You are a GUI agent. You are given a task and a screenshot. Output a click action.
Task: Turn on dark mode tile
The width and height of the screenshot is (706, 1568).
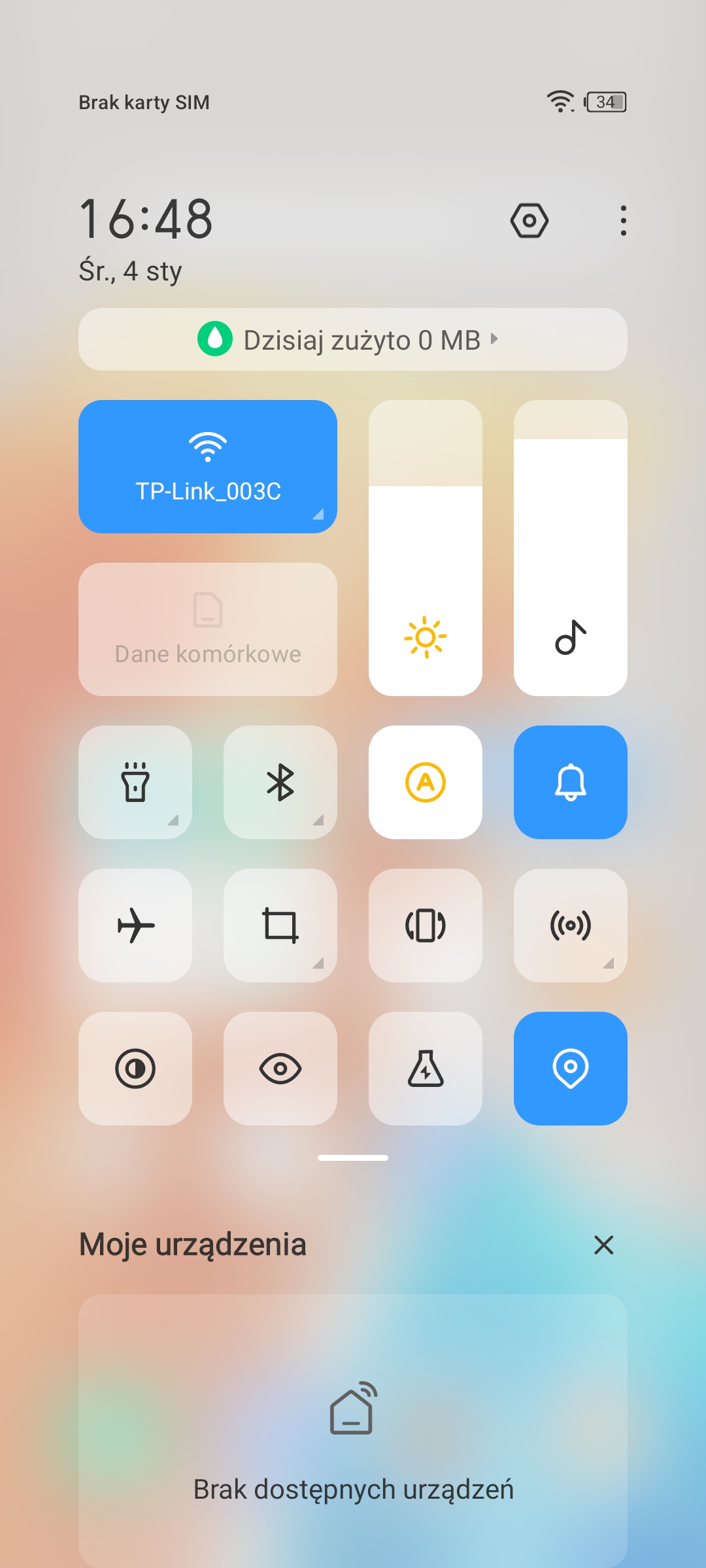point(135,1069)
